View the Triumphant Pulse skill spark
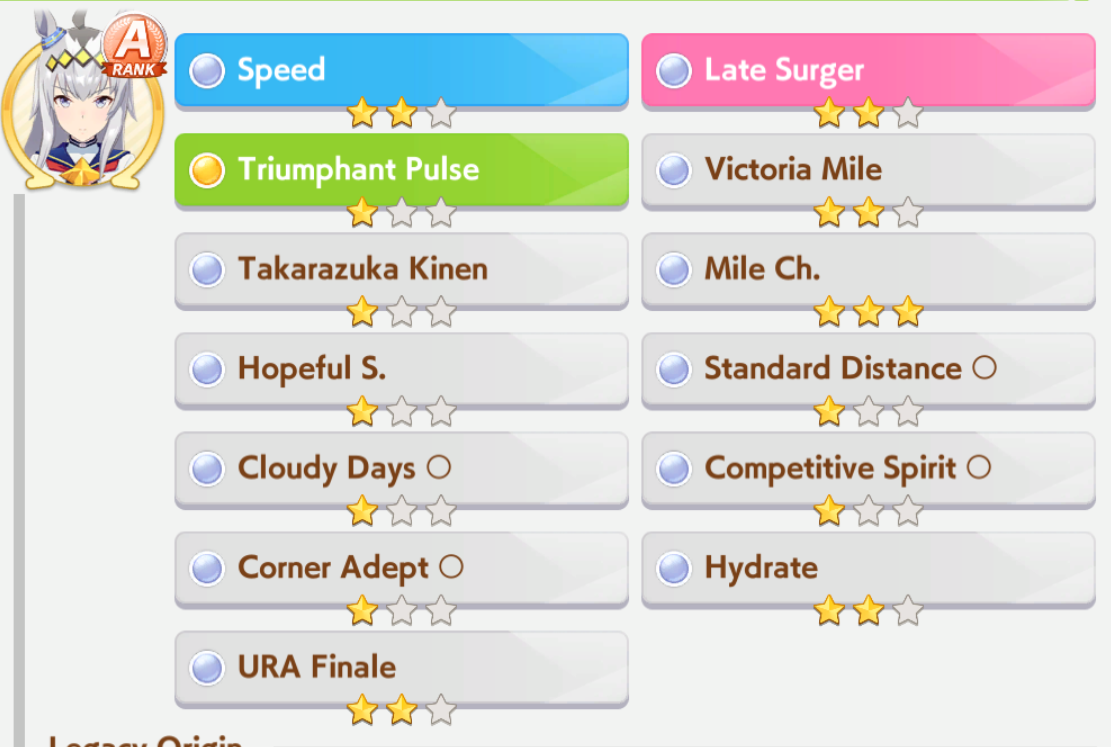This screenshot has height=747, width=1112. pyautogui.click(x=401, y=169)
